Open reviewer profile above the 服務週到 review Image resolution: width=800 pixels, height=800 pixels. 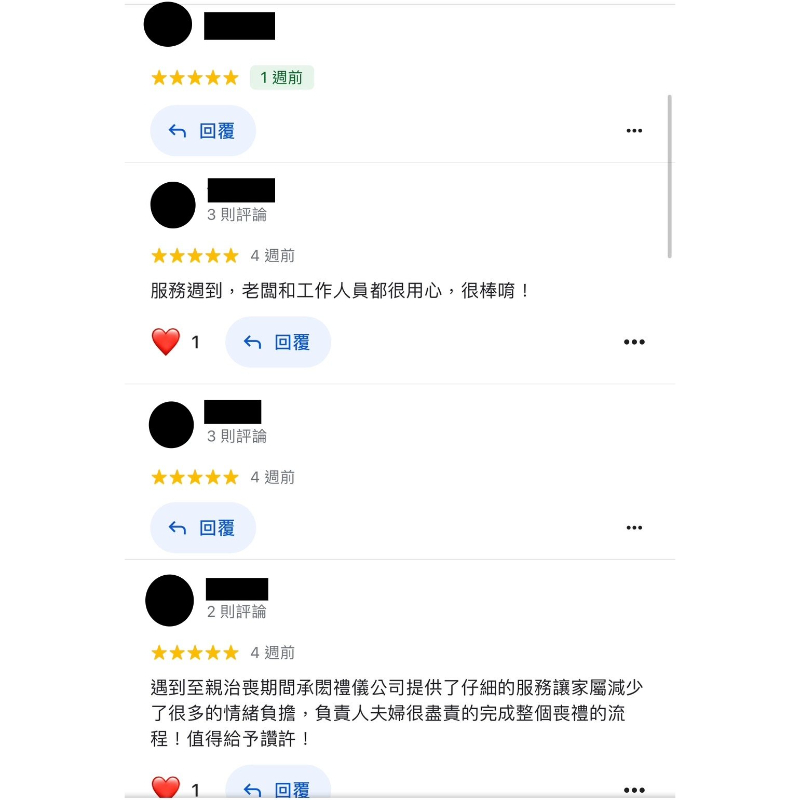click(x=173, y=205)
